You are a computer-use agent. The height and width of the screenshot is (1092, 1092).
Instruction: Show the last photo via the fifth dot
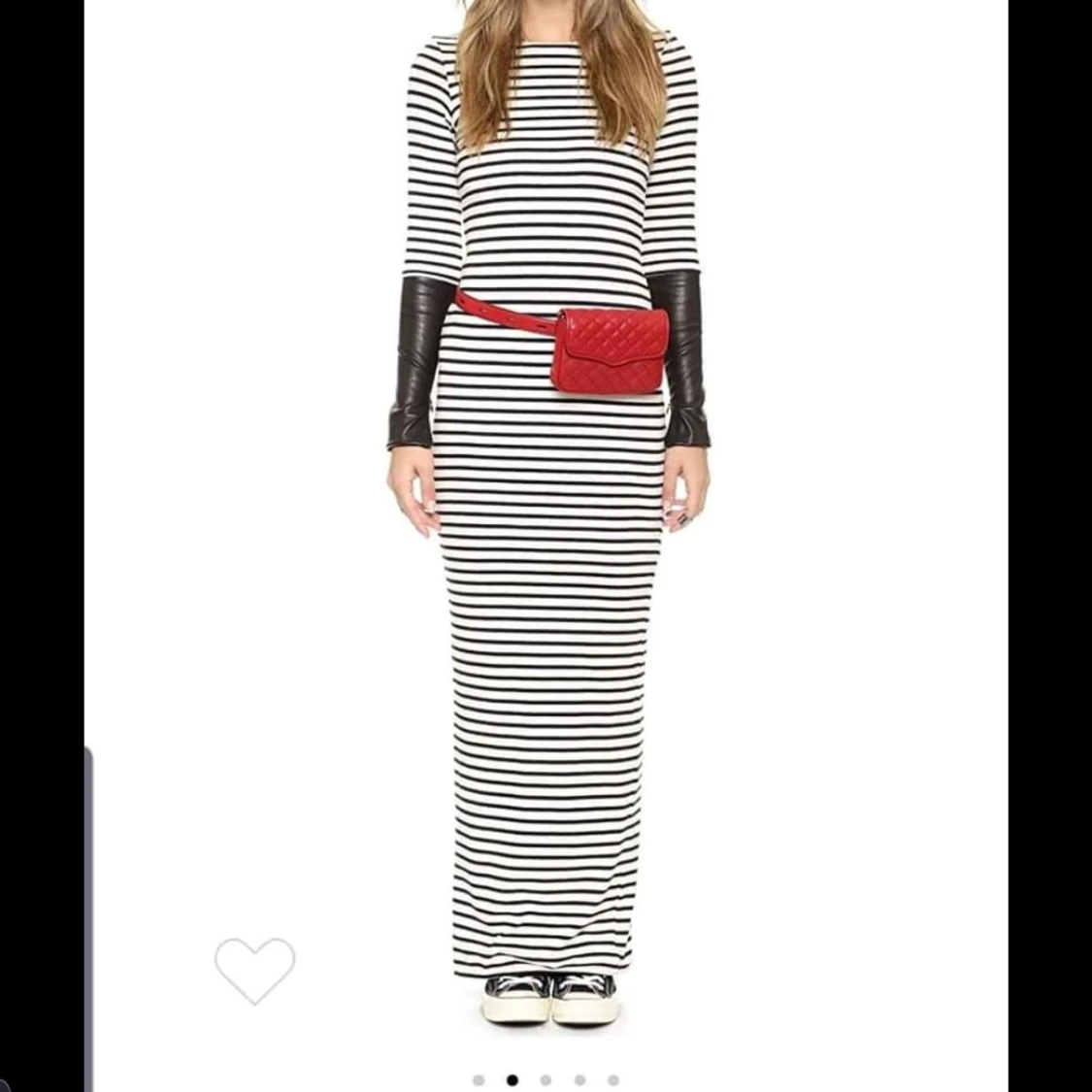point(613,1080)
